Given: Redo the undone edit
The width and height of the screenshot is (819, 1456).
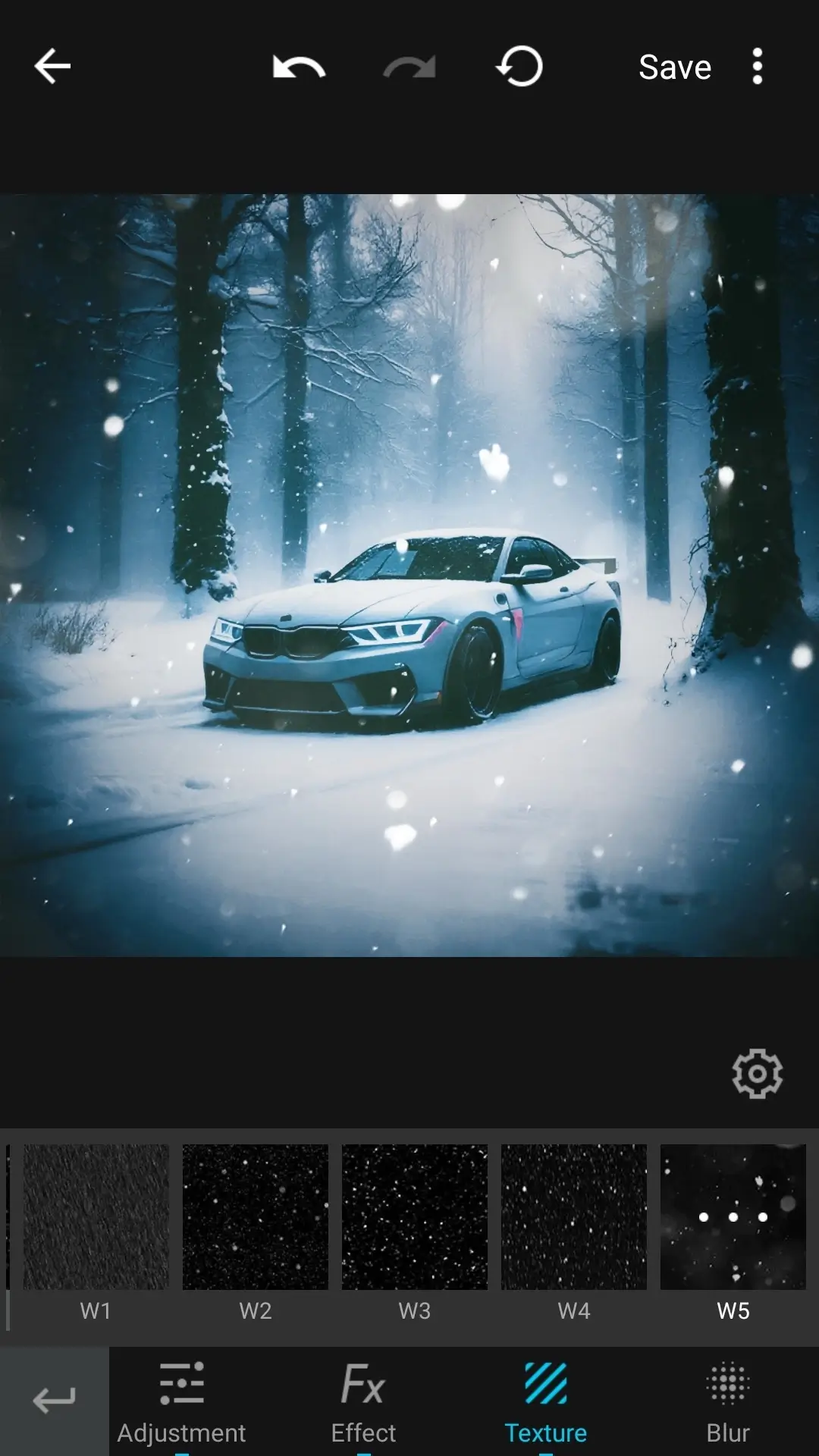Looking at the screenshot, I should click(409, 67).
